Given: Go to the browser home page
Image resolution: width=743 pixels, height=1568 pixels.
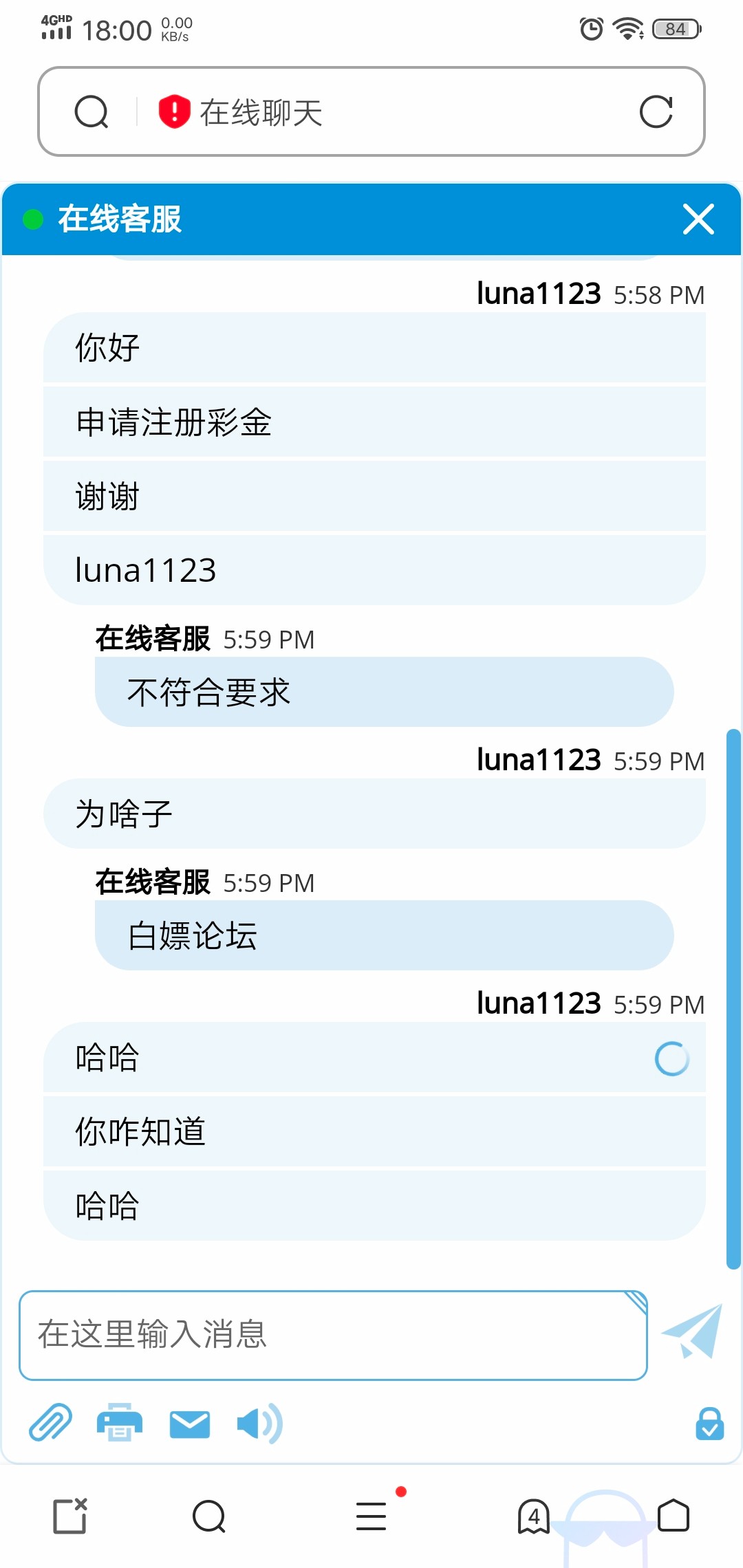Looking at the screenshot, I should point(673,1516).
